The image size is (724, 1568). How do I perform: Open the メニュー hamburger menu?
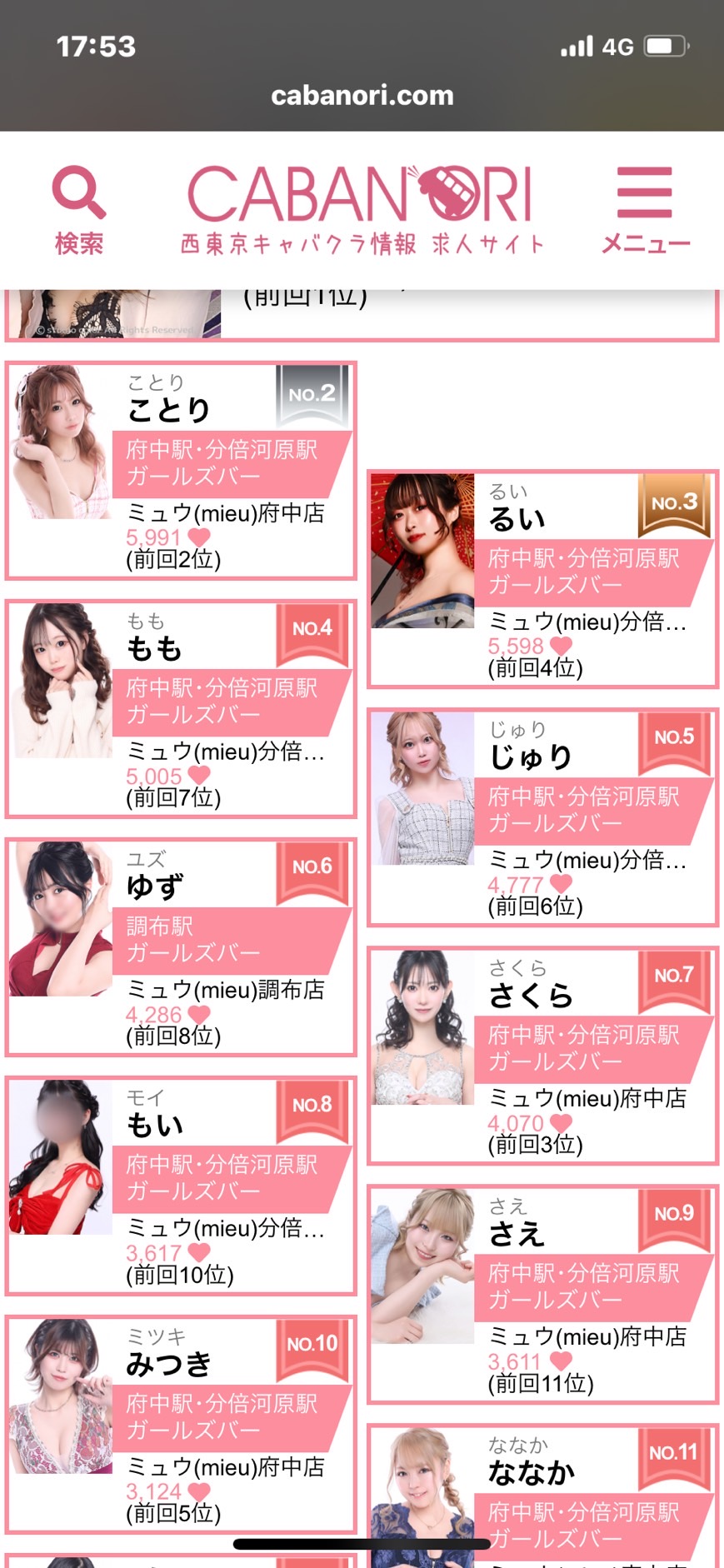[645, 209]
